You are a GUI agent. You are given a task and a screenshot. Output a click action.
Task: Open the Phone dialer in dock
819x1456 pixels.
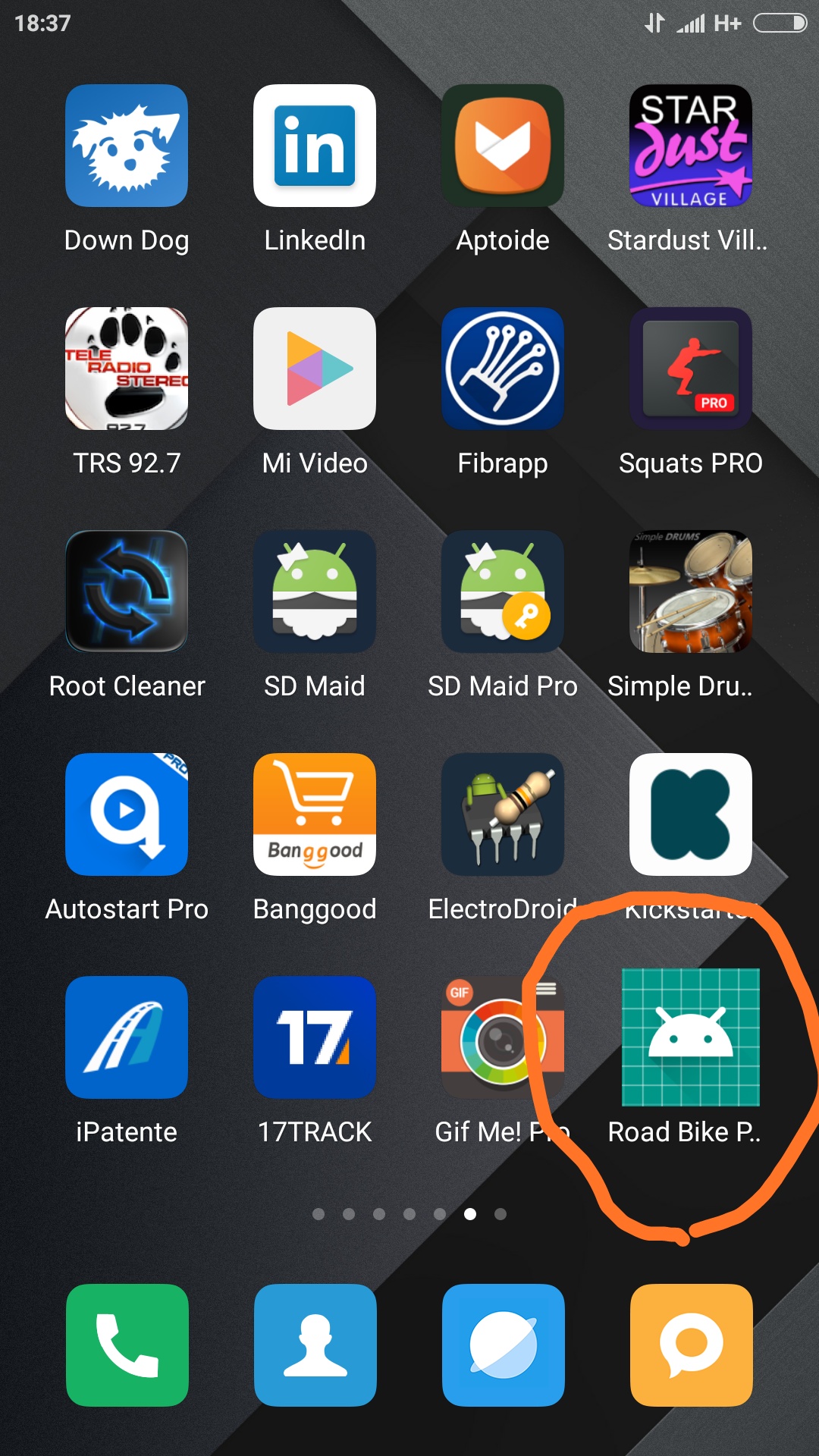point(127,1345)
